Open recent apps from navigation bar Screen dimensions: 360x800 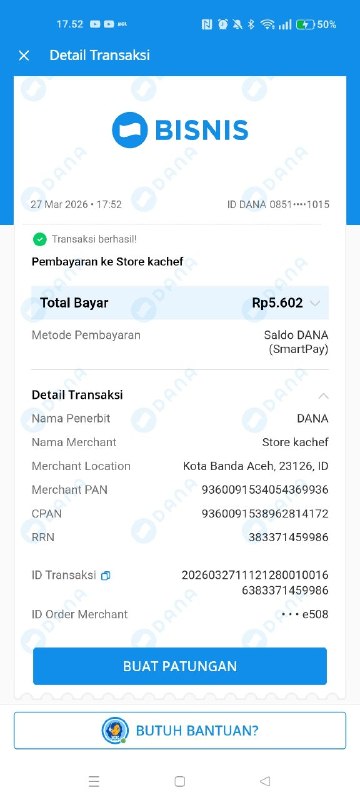coord(94,781)
